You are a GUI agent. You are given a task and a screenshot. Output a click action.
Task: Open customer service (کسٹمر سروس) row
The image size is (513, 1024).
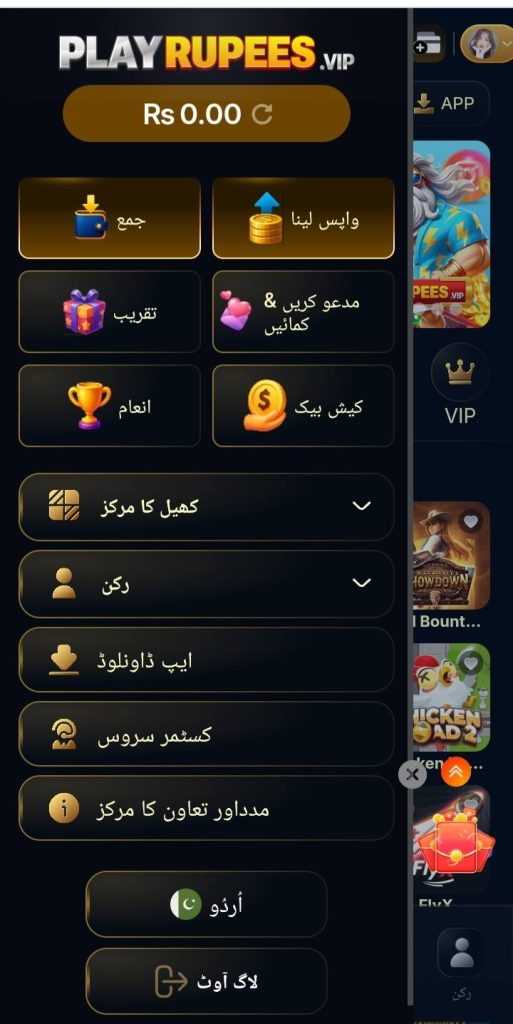(206, 734)
